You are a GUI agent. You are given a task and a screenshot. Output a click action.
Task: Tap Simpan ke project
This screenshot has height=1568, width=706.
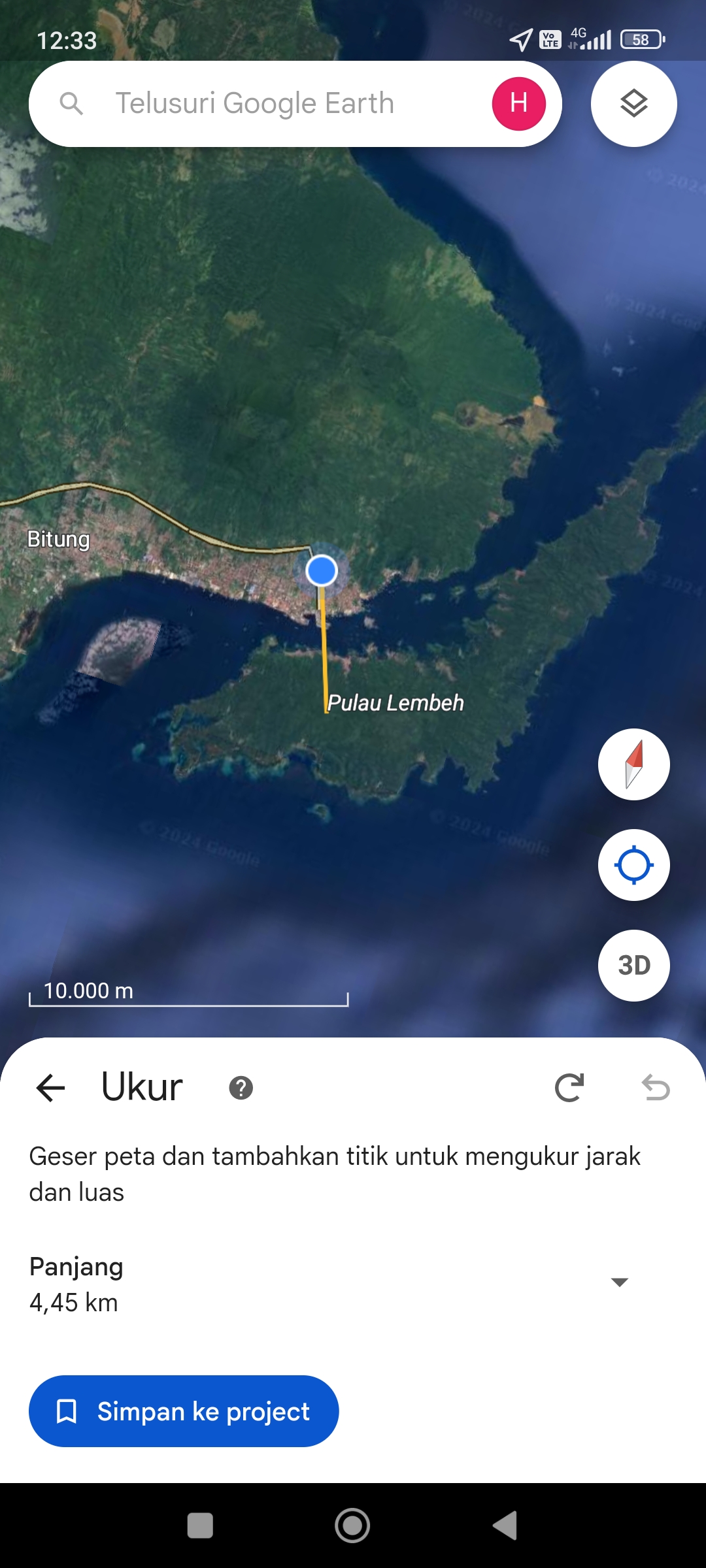pos(184,1411)
